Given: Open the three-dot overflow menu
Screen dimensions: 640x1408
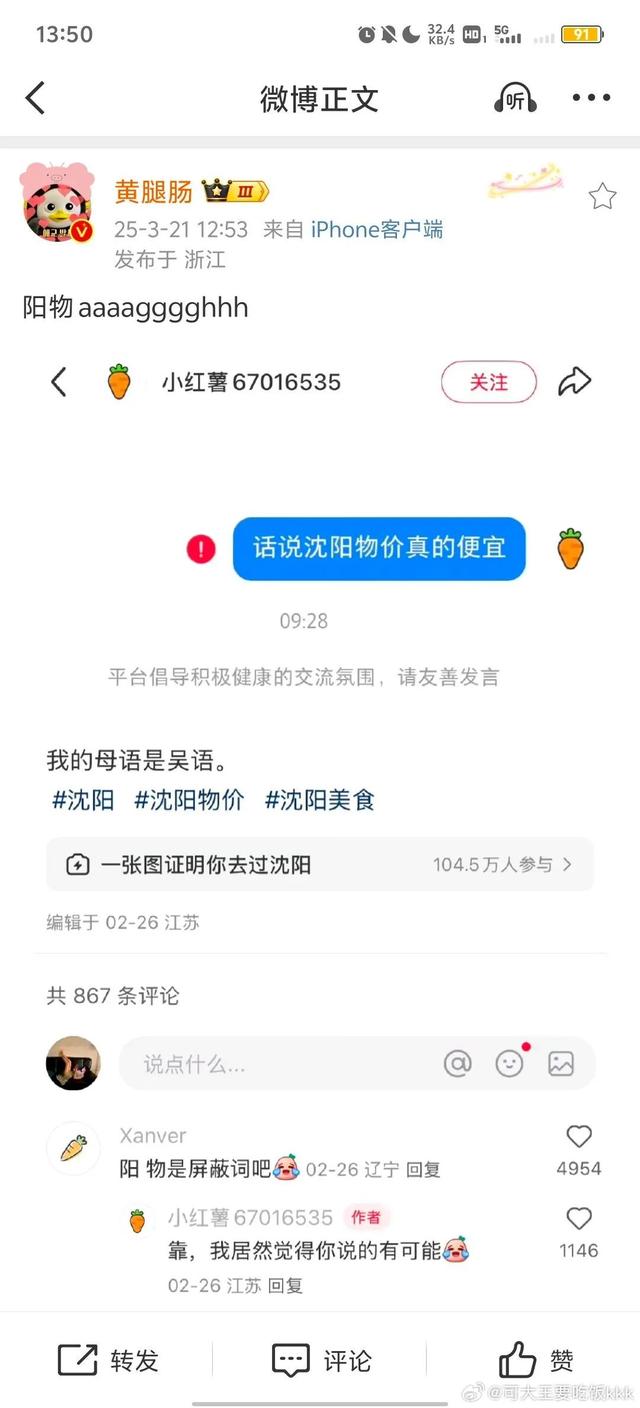Looking at the screenshot, I should click(x=591, y=98).
